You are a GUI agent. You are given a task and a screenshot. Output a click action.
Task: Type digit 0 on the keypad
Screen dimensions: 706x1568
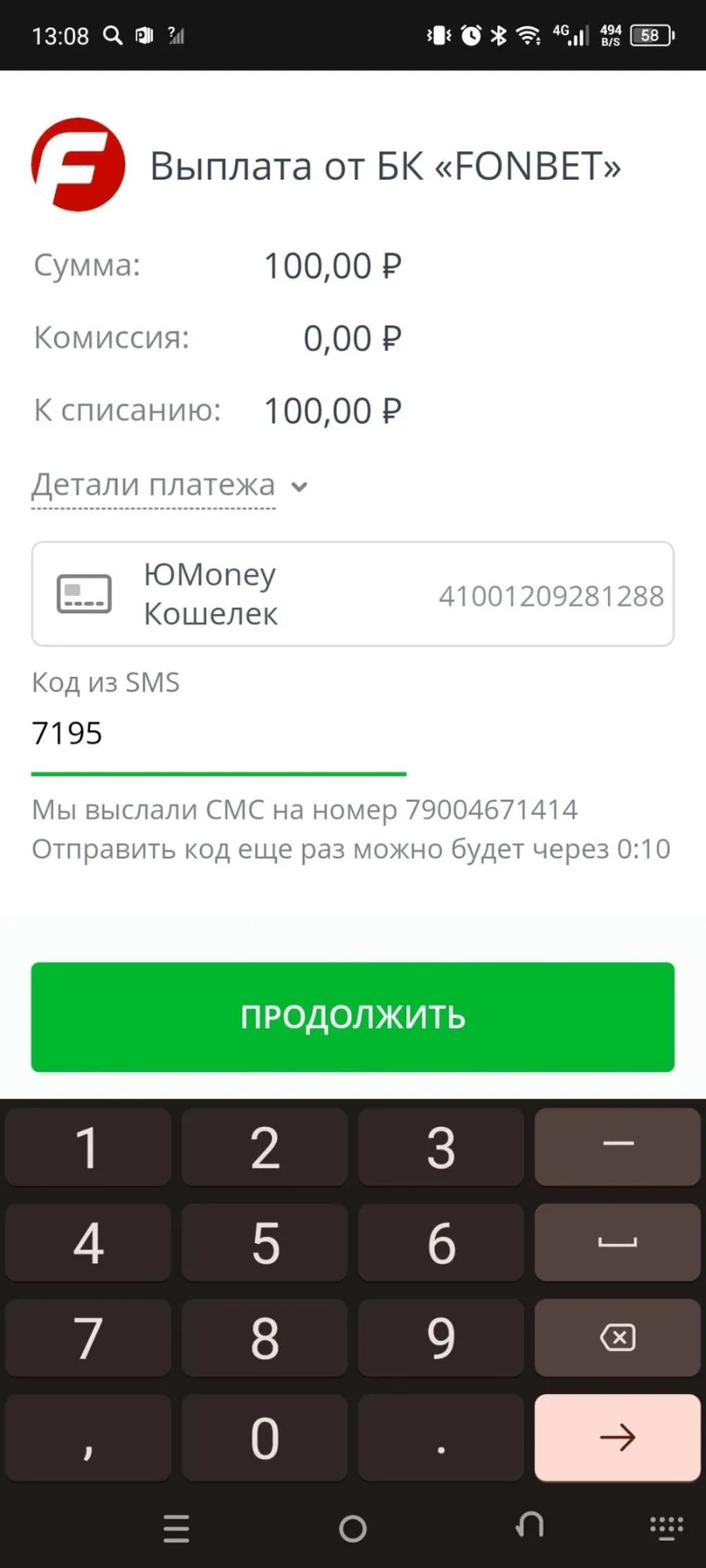(x=265, y=1437)
